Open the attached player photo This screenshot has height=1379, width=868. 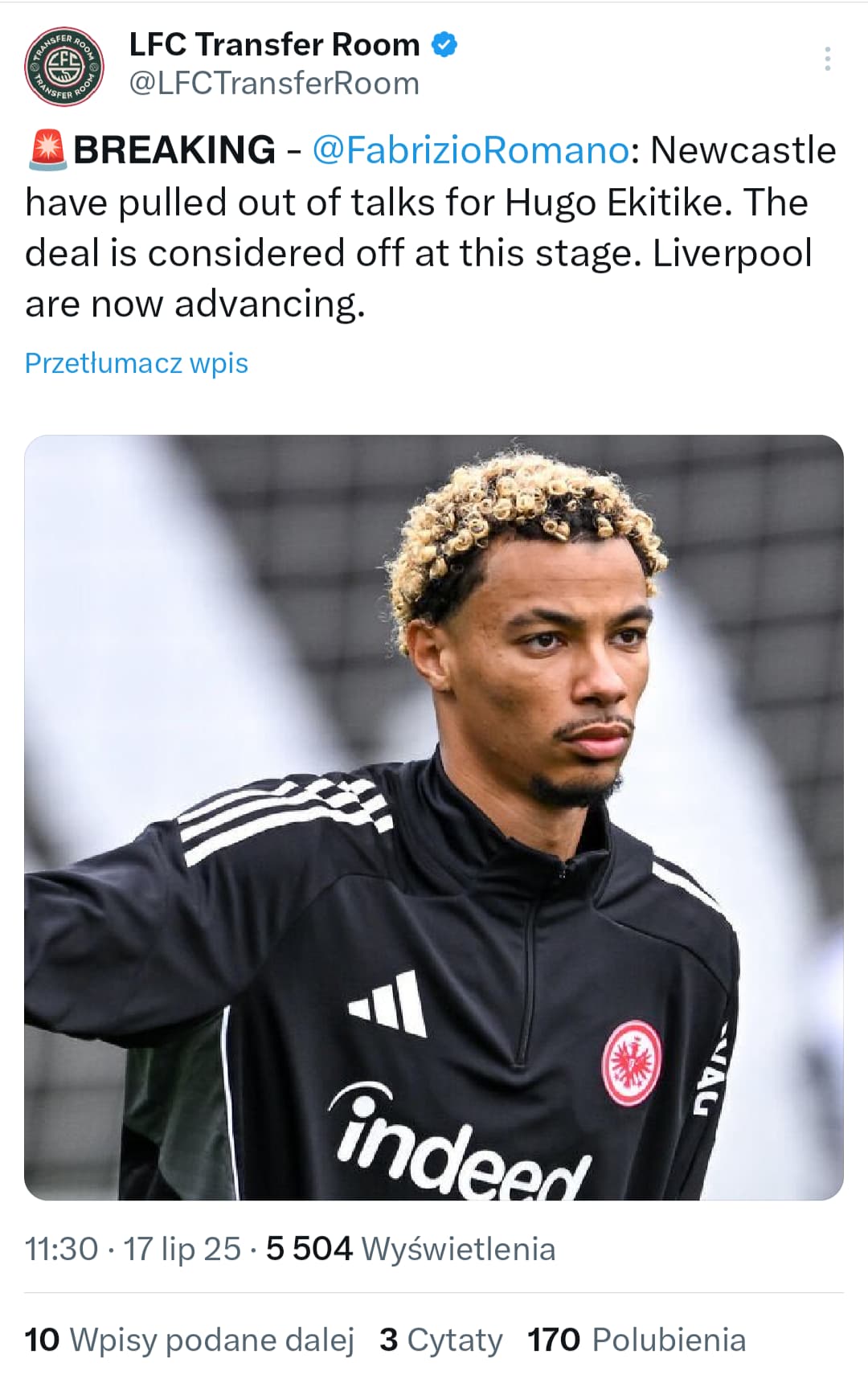(x=434, y=816)
